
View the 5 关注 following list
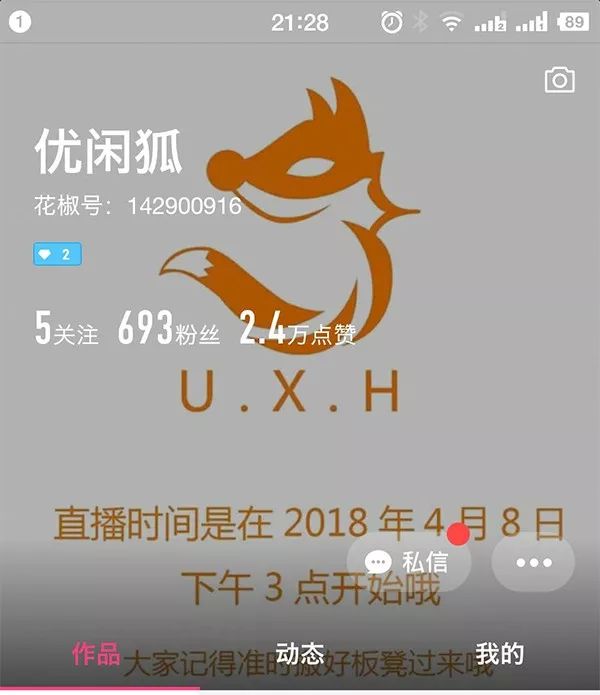(66, 331)
